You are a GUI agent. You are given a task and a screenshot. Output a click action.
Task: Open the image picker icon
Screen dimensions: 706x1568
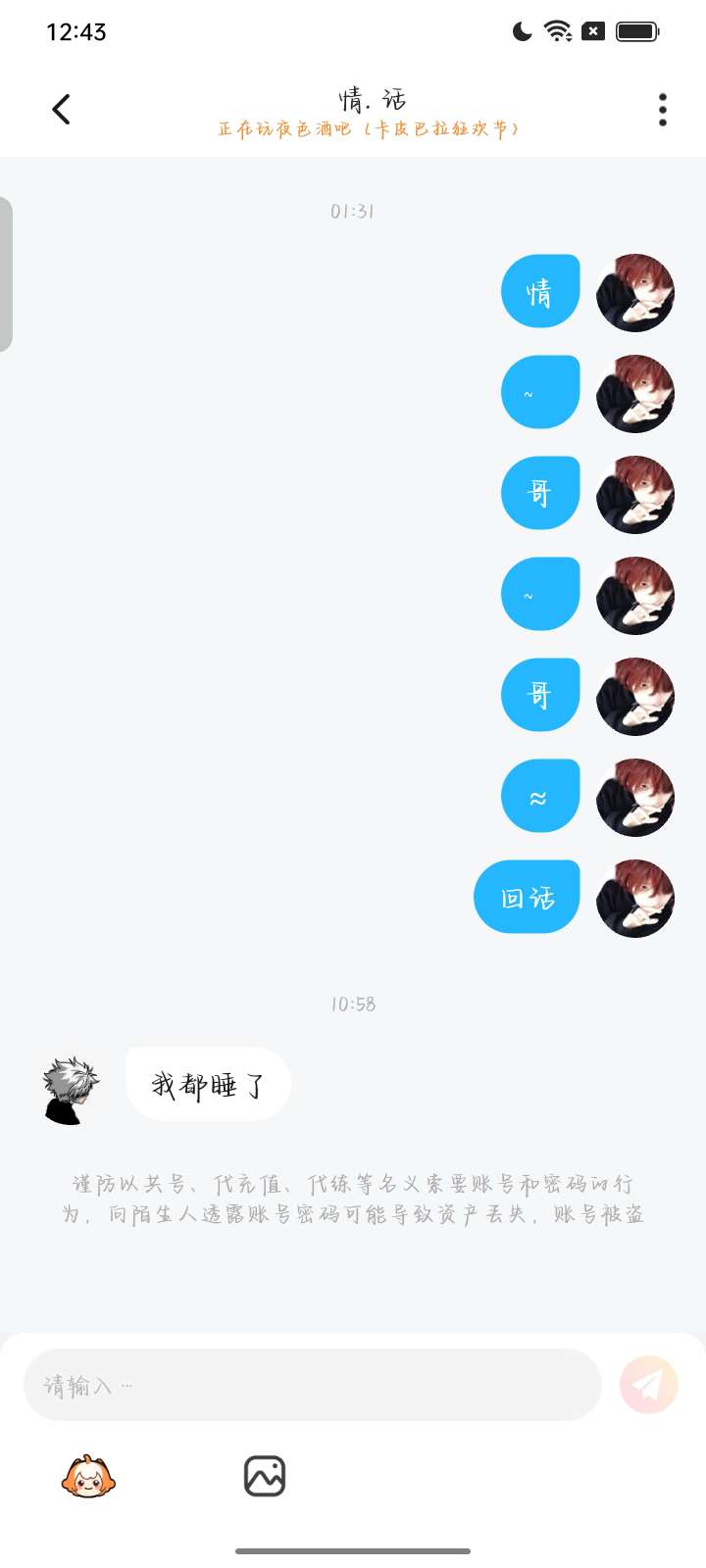pyautogui.click(x=265, y=1476)
